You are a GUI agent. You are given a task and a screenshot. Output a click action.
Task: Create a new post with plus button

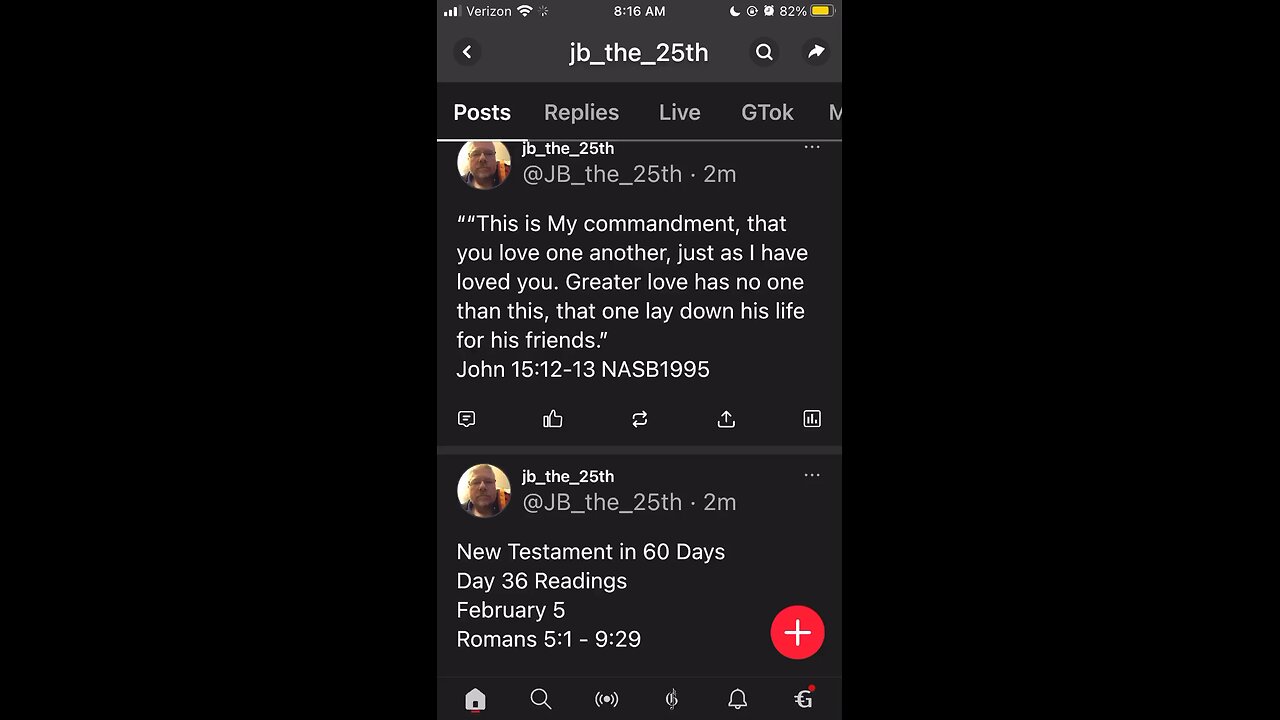tap(797, 633)
